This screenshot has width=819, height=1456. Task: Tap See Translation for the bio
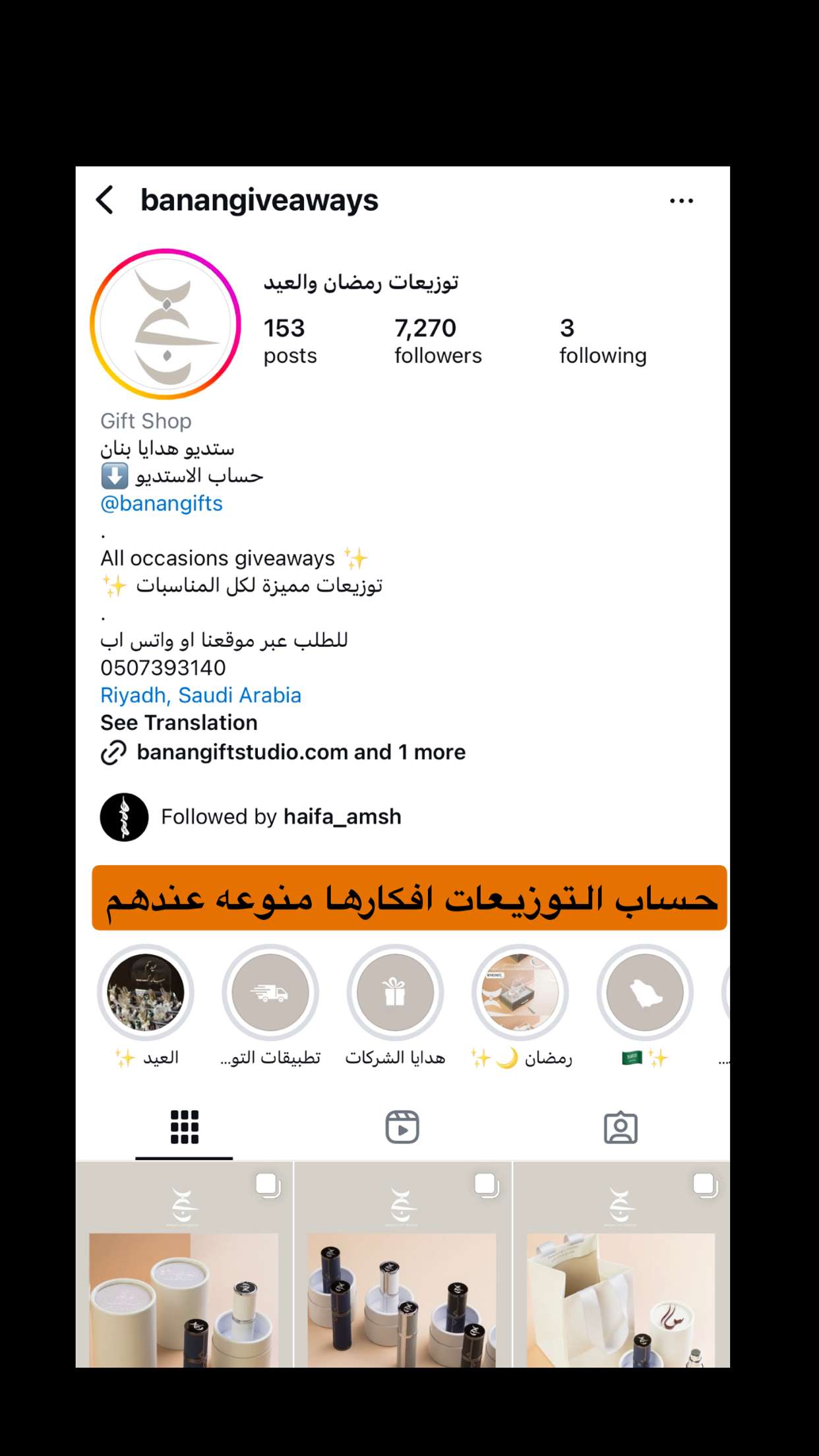coord(179,723)
